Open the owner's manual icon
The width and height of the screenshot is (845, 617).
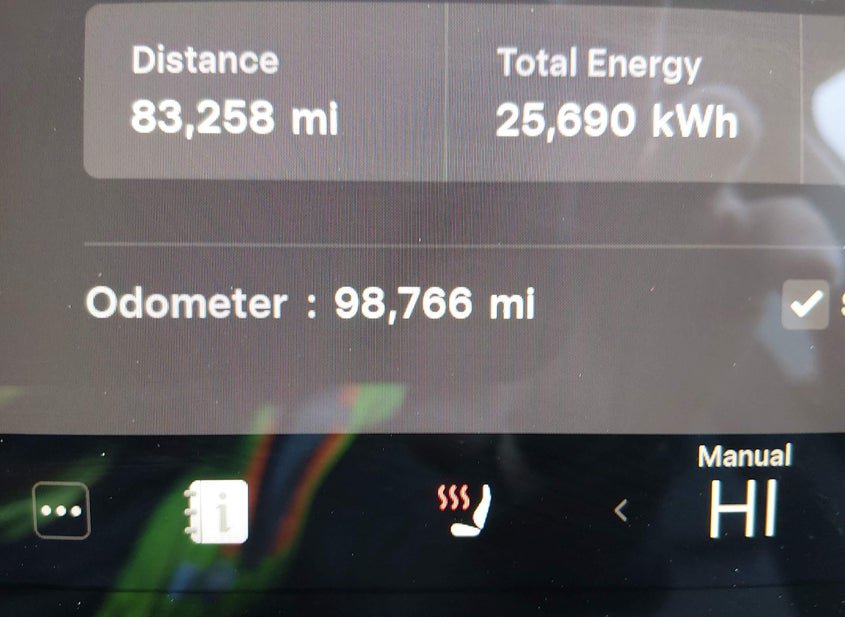(217, 510)
